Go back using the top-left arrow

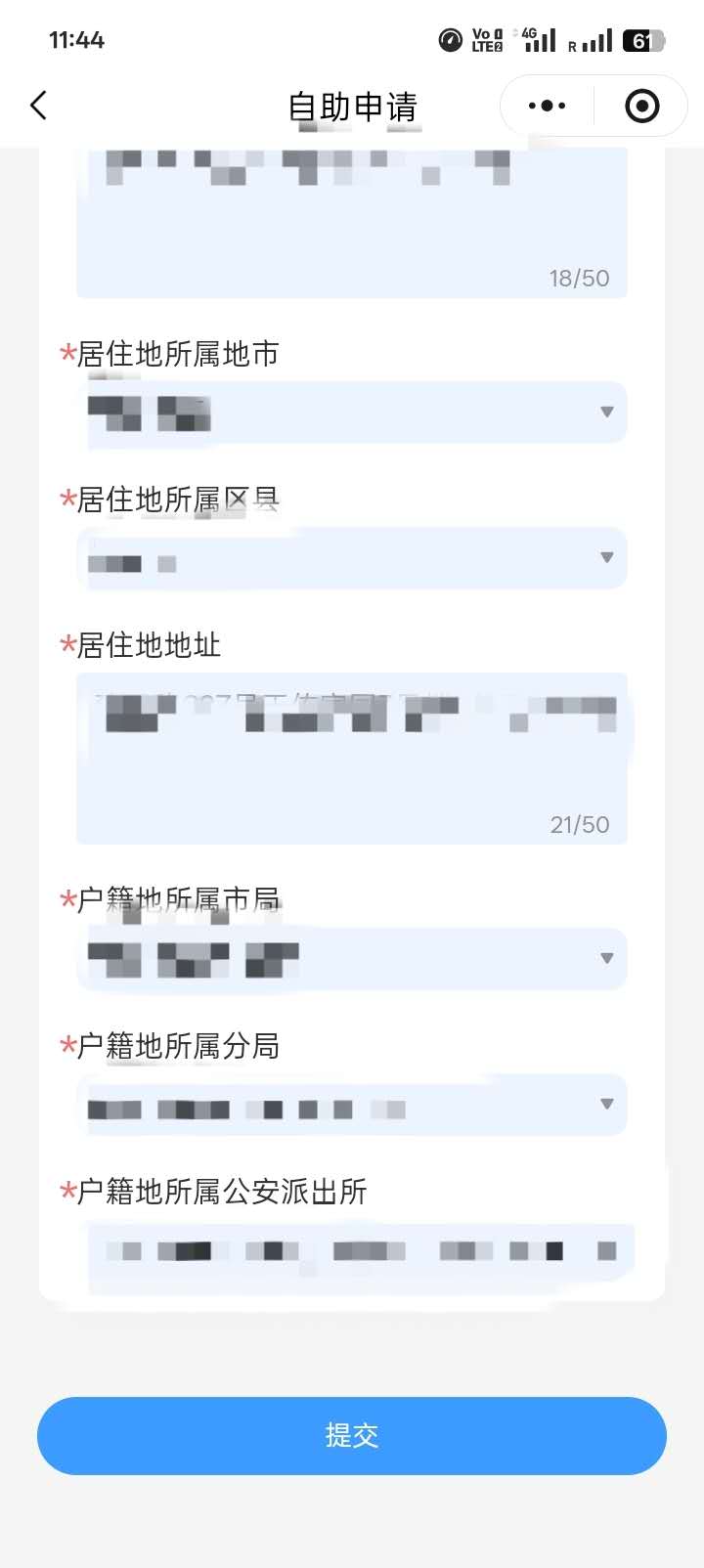39,106
